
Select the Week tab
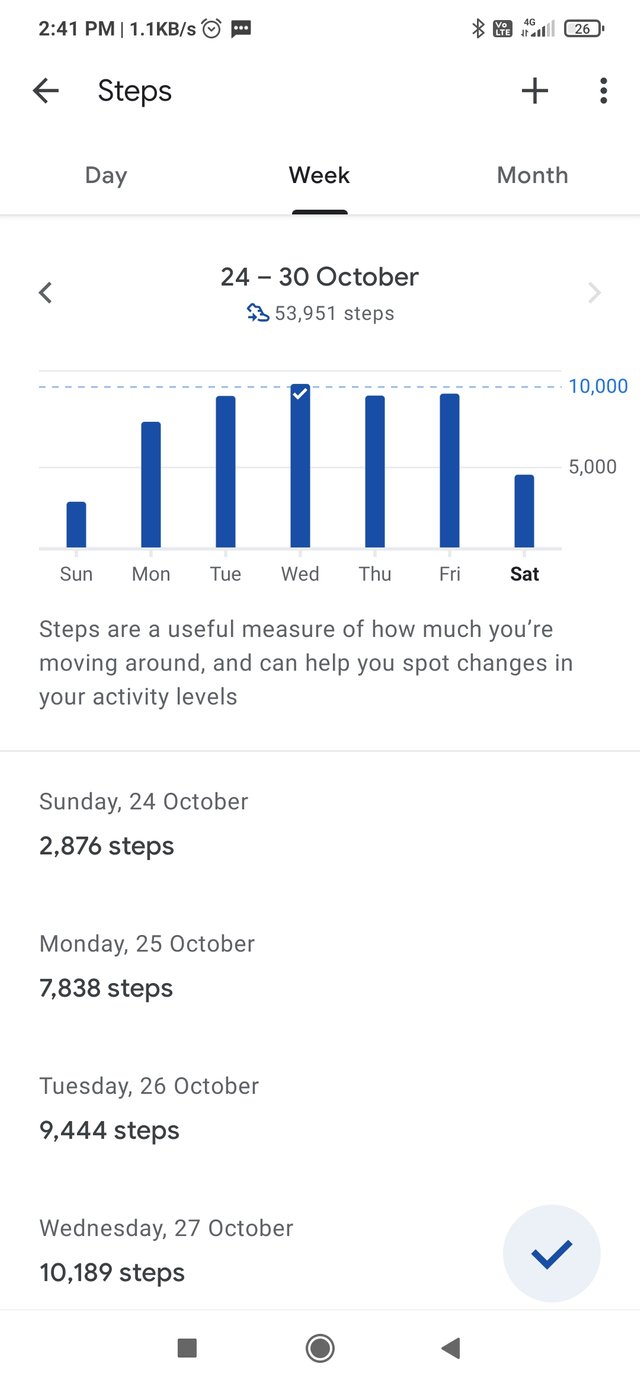point(319,175)
